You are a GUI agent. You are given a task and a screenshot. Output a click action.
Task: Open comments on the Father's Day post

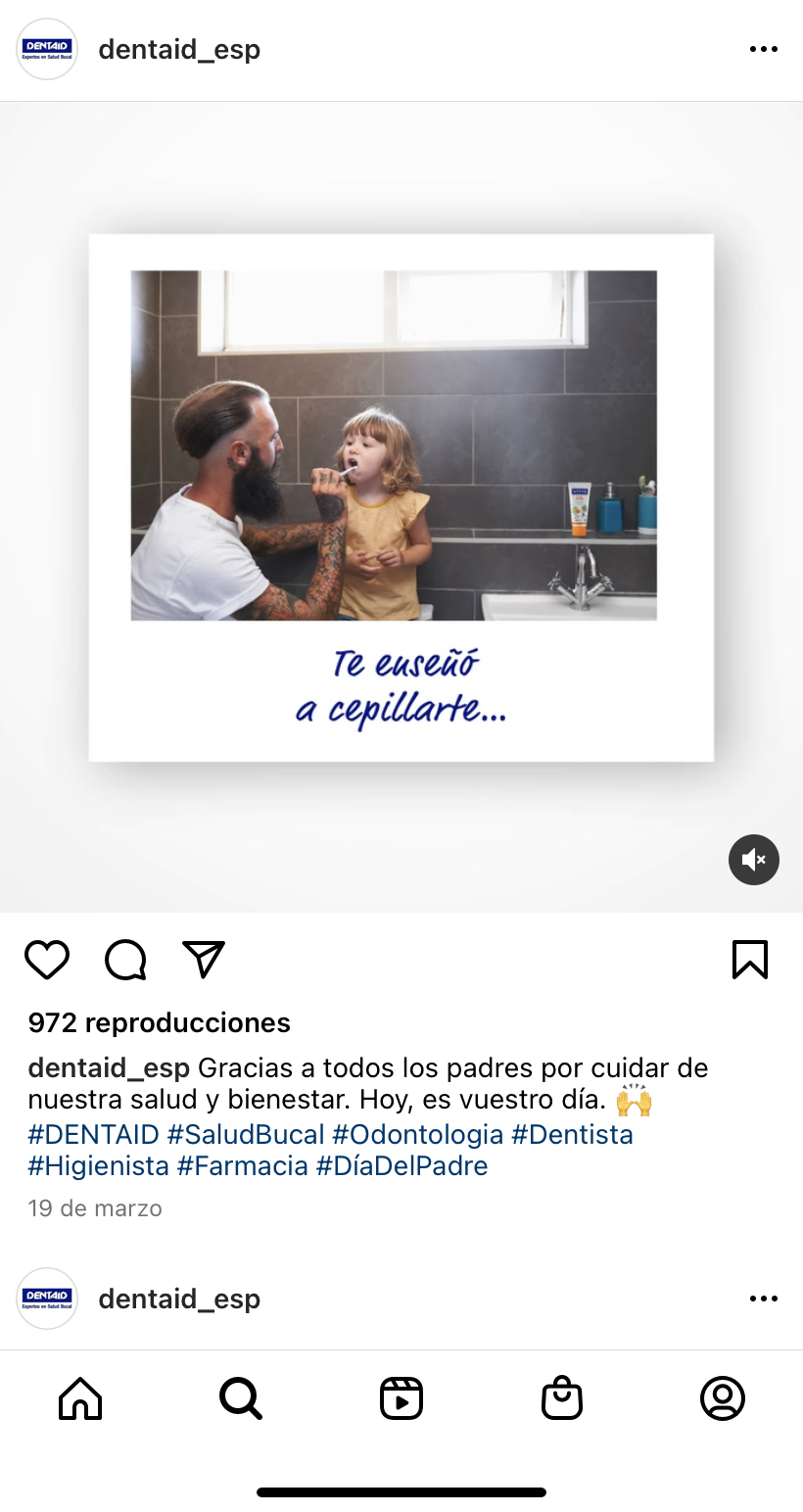(x=125, y=960)
